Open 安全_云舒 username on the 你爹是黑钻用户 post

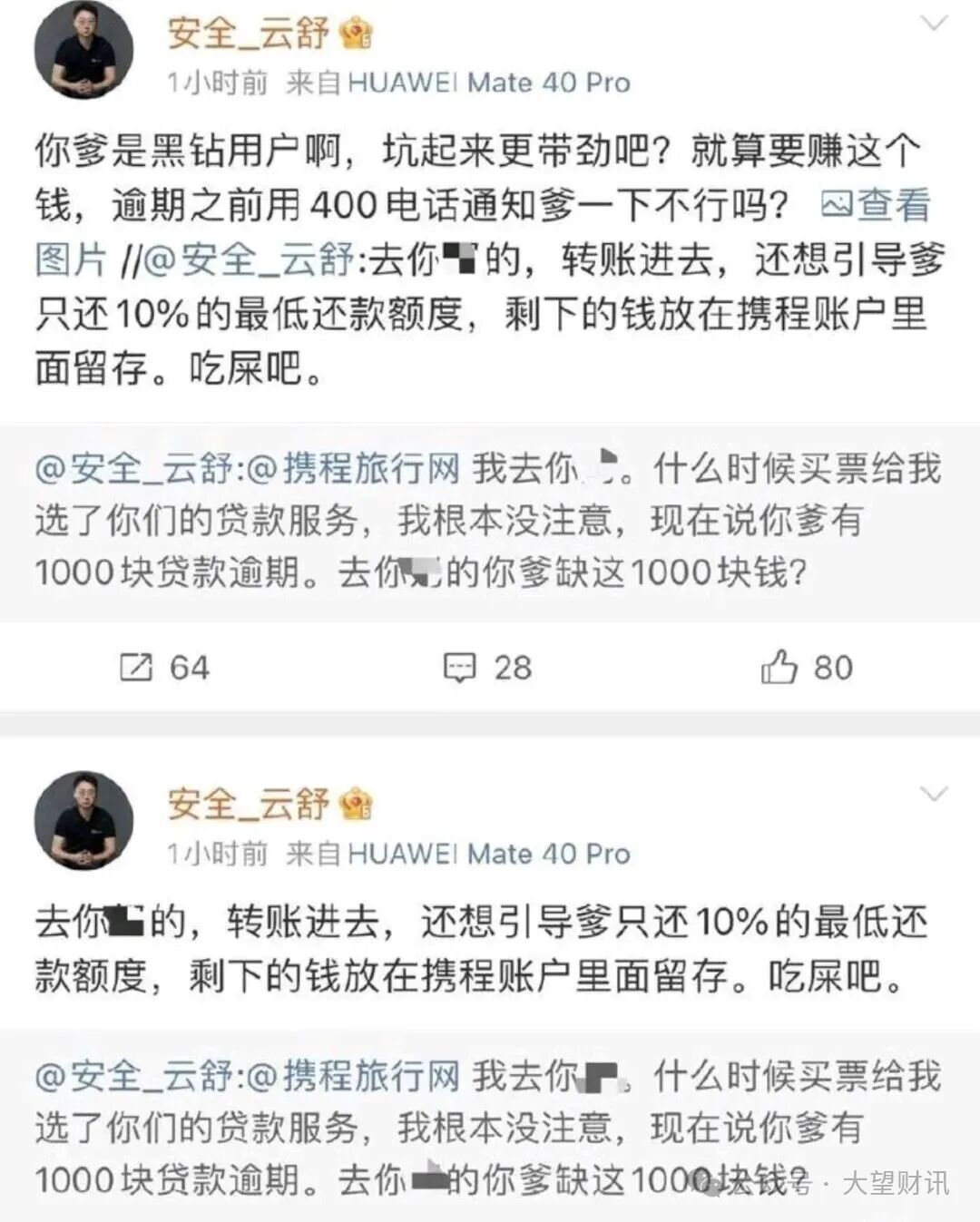248,33
